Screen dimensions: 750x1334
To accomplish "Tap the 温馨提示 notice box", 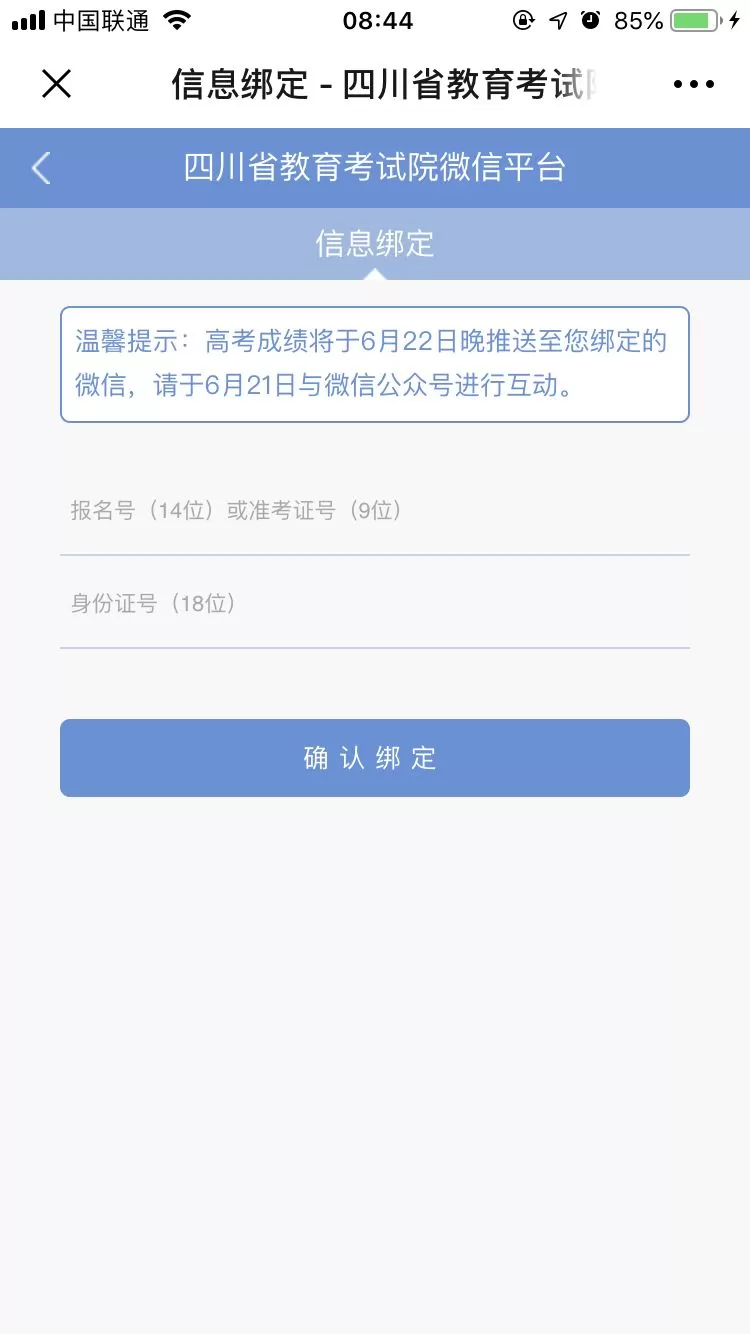I will click(x=374, y=364).
